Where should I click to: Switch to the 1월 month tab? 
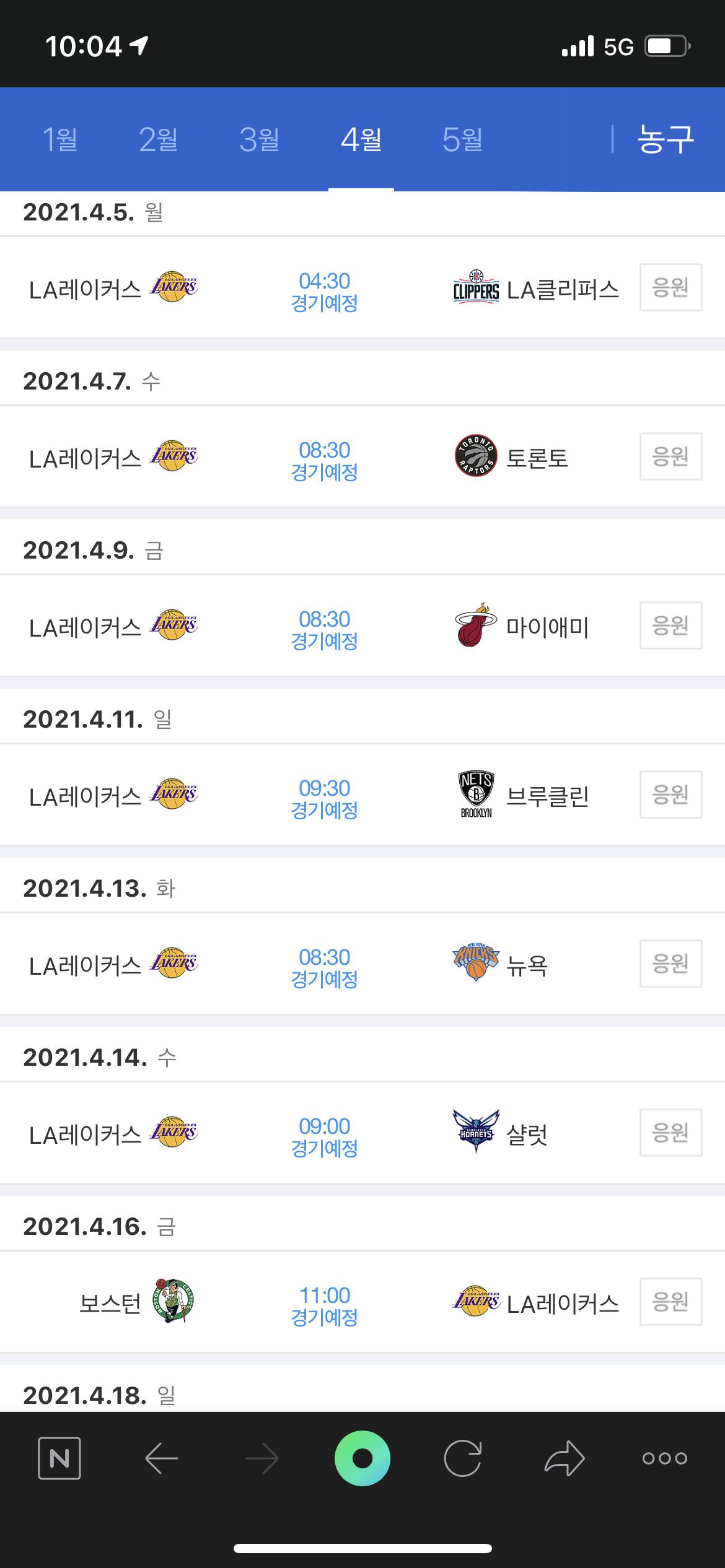coord(59,139)
